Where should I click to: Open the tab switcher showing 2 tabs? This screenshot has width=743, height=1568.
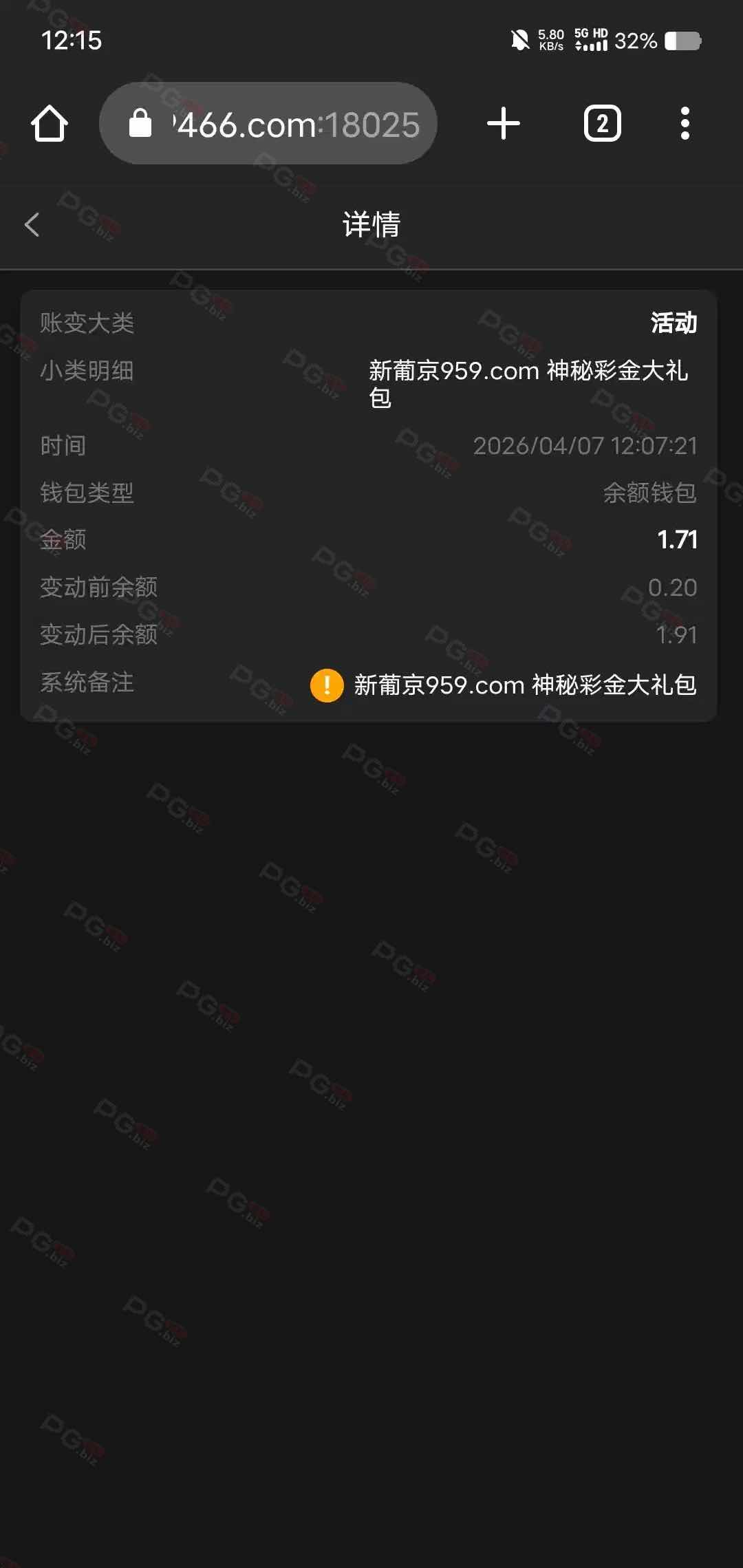(602, 124)
